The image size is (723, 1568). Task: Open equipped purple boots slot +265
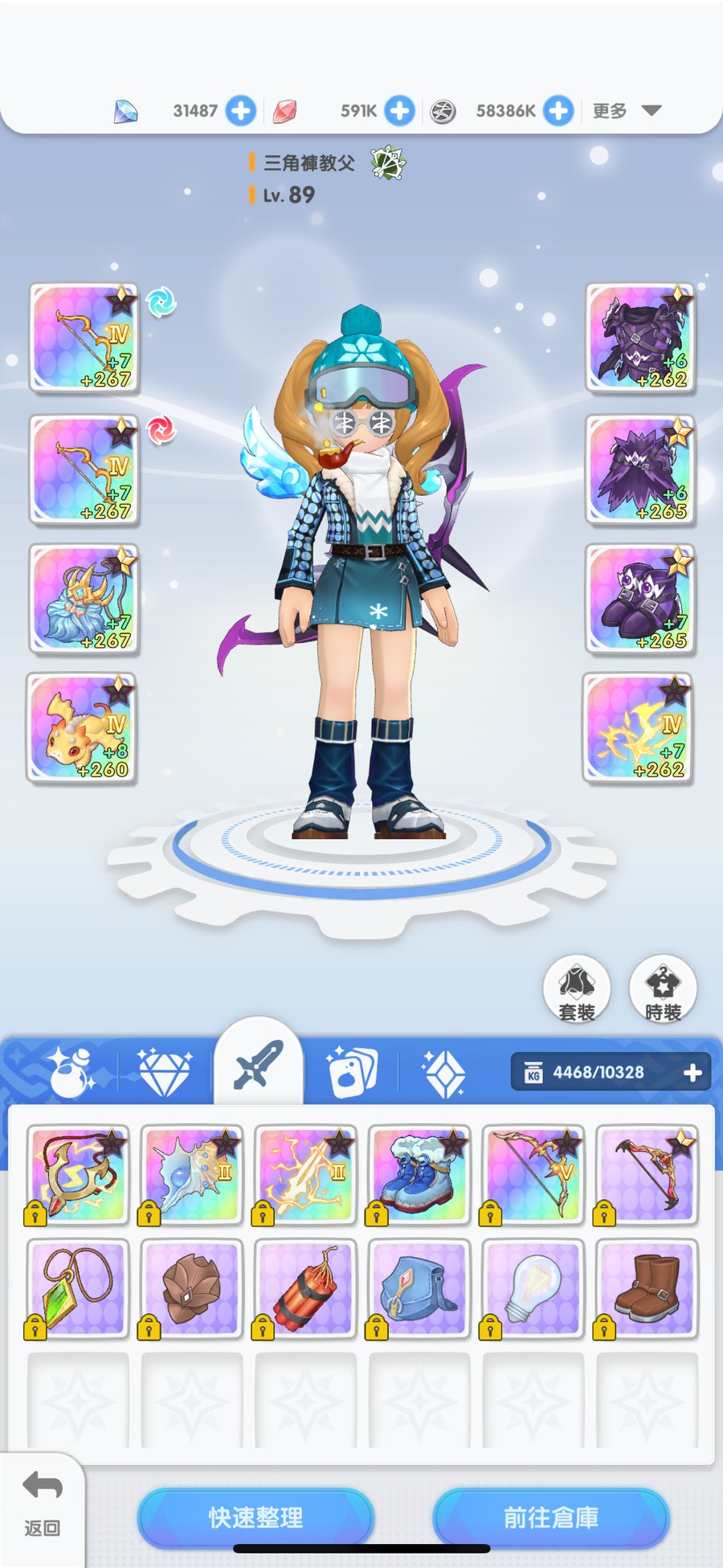pyautogui.click(x=639, y=600)
